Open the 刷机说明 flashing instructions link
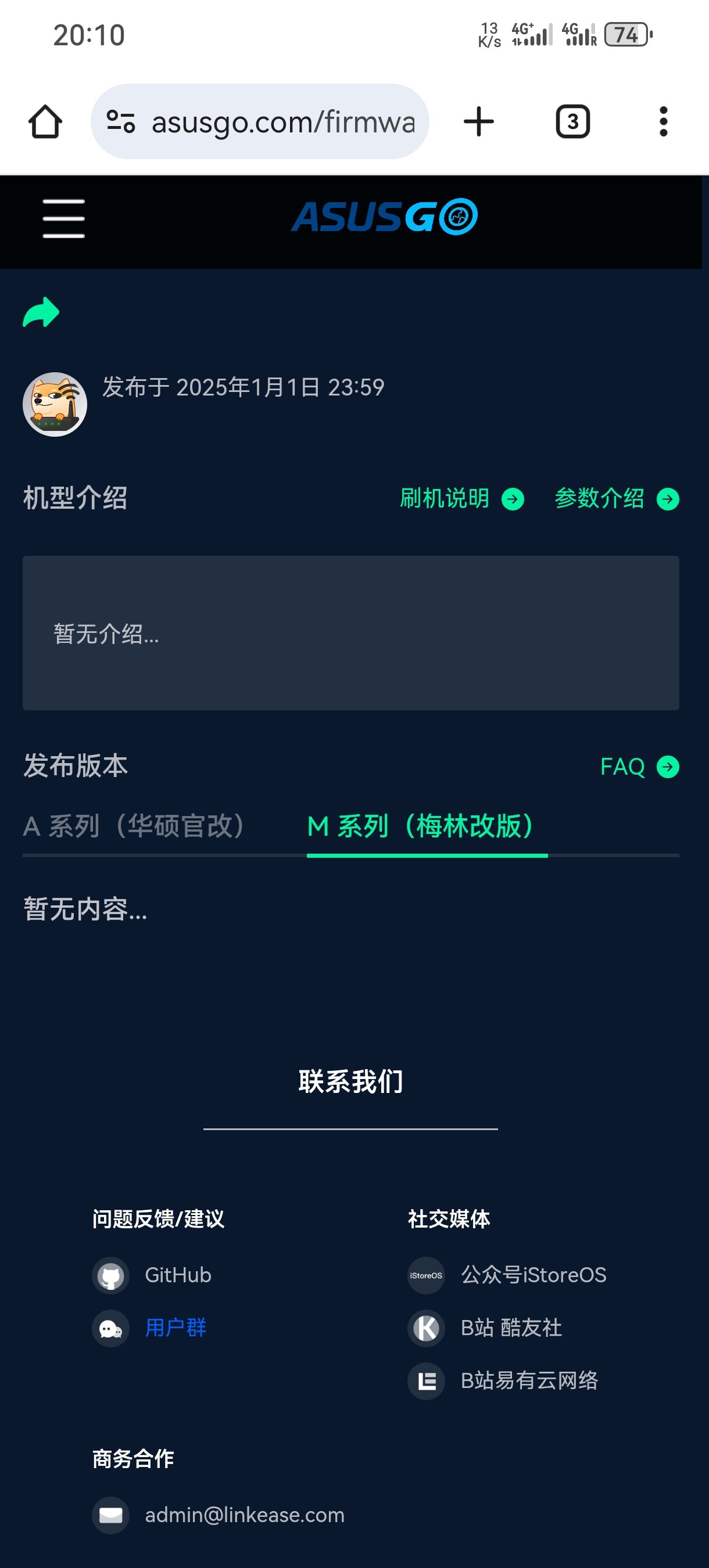The height and width of the screenshot is (1568, 709). click(x=461, y=498)
